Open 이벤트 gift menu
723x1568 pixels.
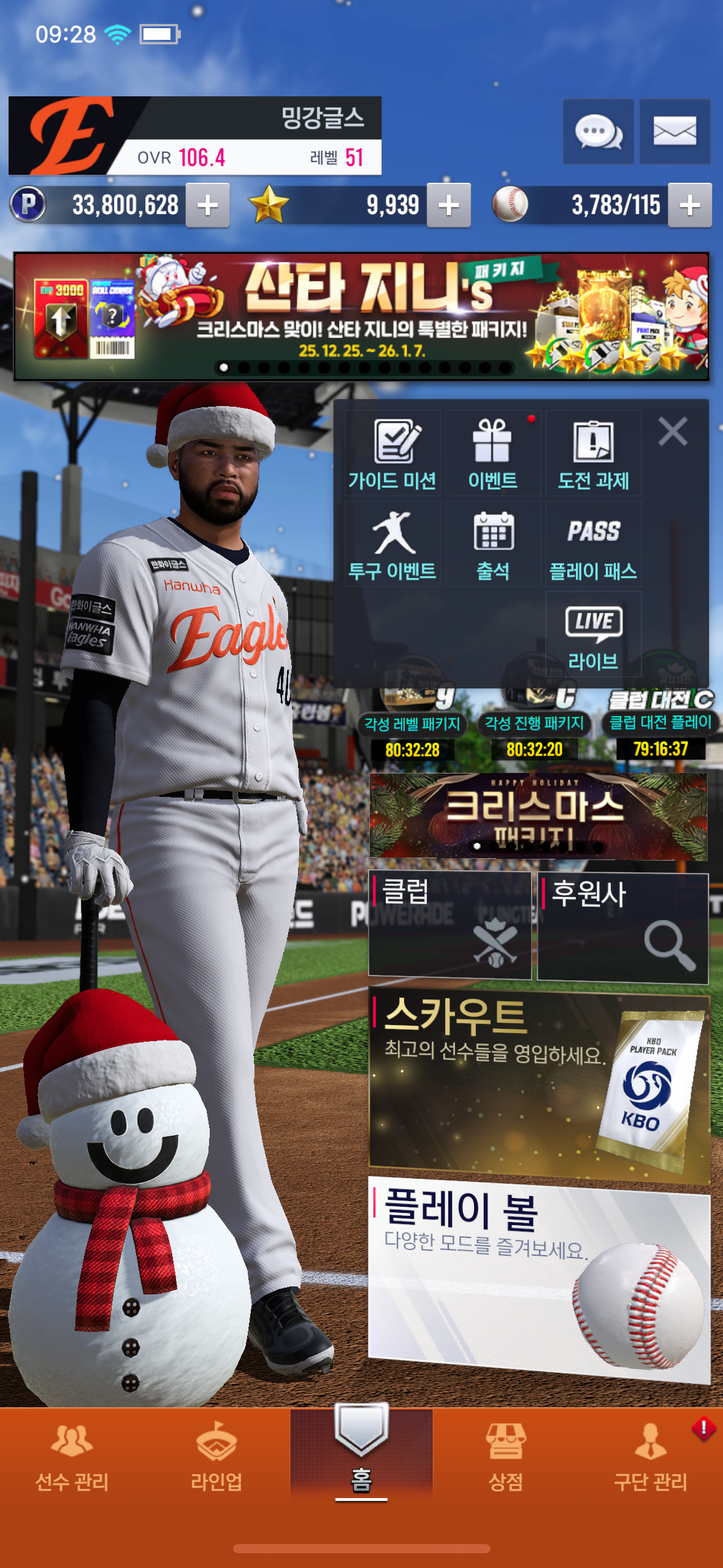[x=492, y=454]
